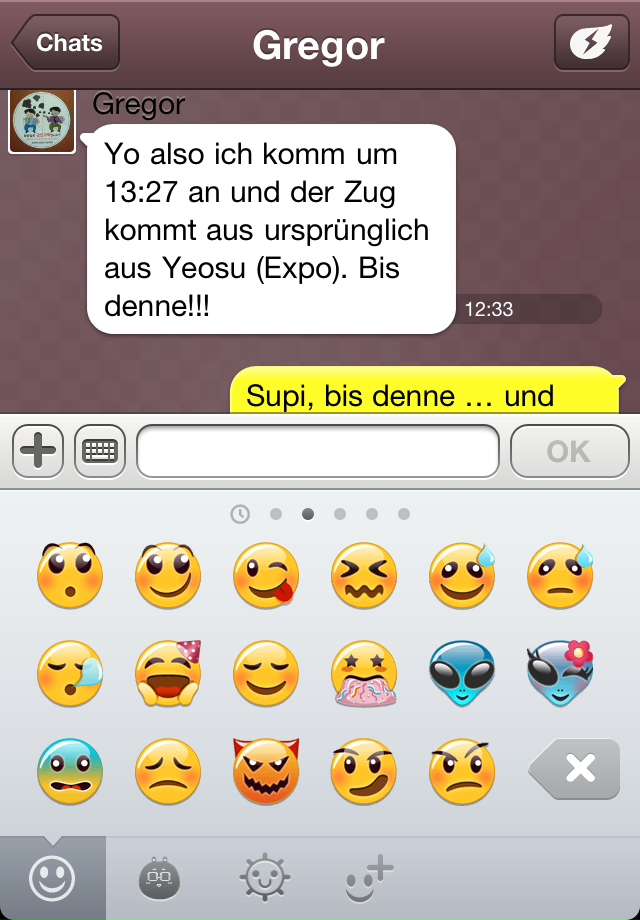
Task: Show recently used emoticons clock
Action: click(240, 514)
